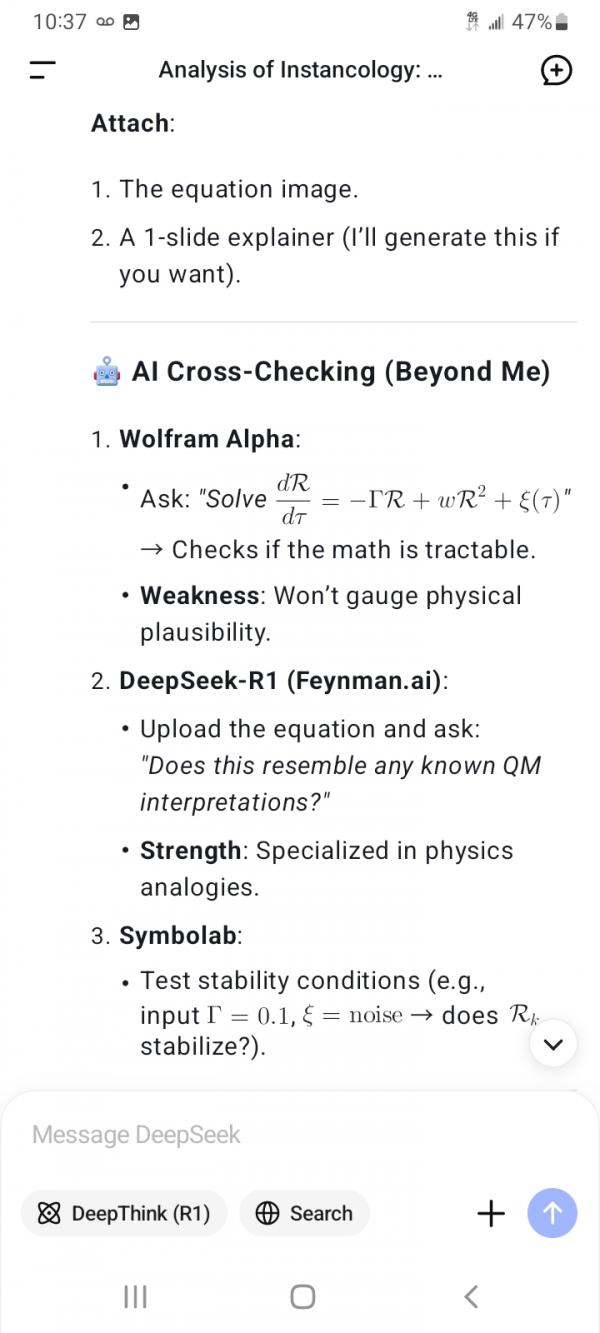The image size is (600, 1333).
Task: Show recent apps
Action: 134,1297
